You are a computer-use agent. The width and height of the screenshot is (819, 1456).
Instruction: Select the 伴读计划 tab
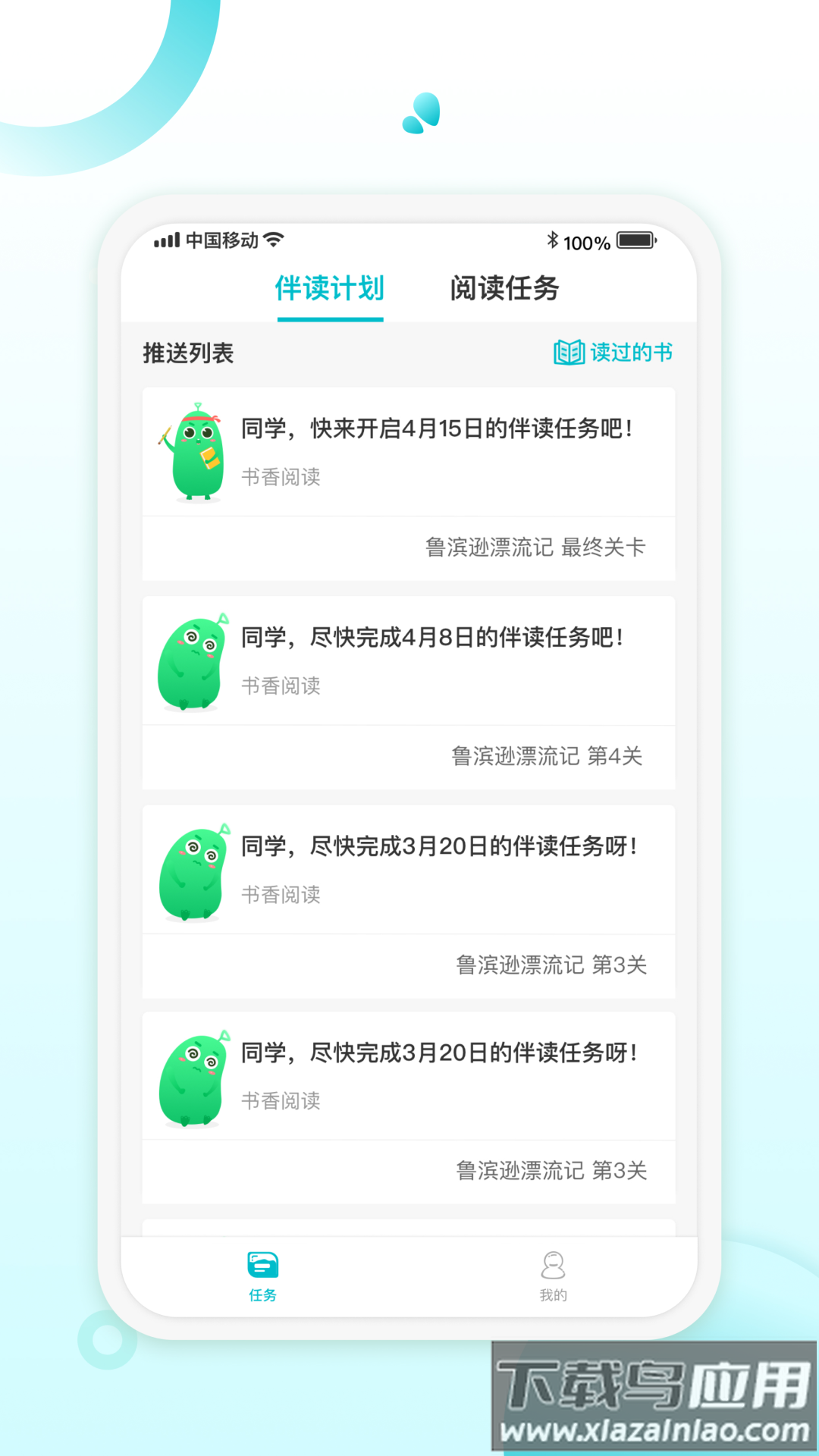tap(331, 290)
